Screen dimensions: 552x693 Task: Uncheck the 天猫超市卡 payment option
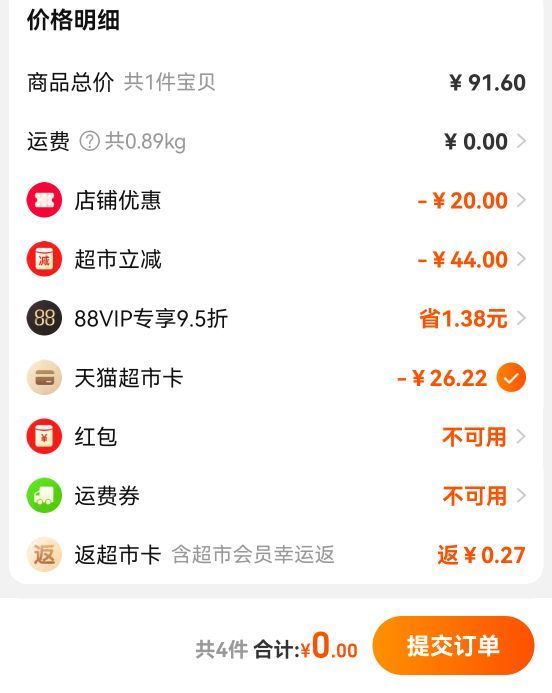(511, 378)
